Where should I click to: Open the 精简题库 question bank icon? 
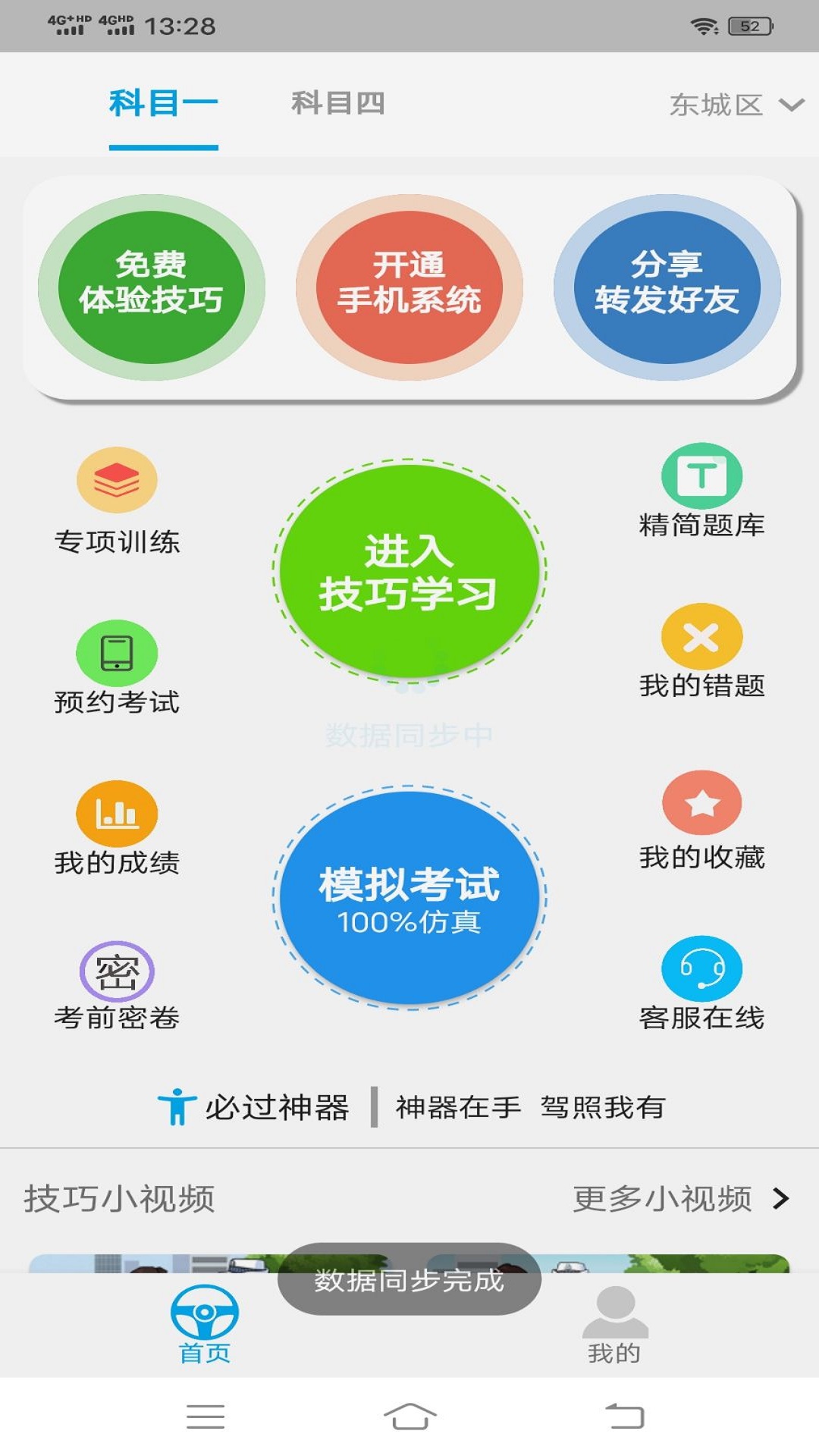tap(702, 478)
